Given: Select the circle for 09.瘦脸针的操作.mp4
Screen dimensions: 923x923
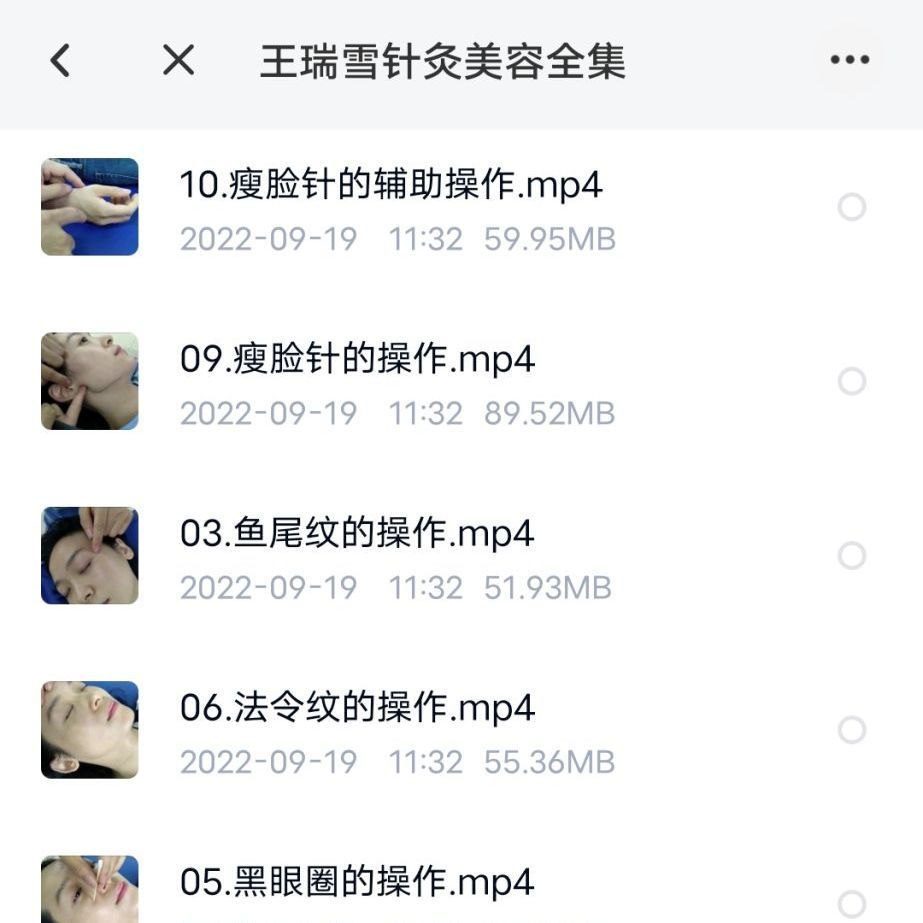Looking at the screenshot, I should (851, 381).
